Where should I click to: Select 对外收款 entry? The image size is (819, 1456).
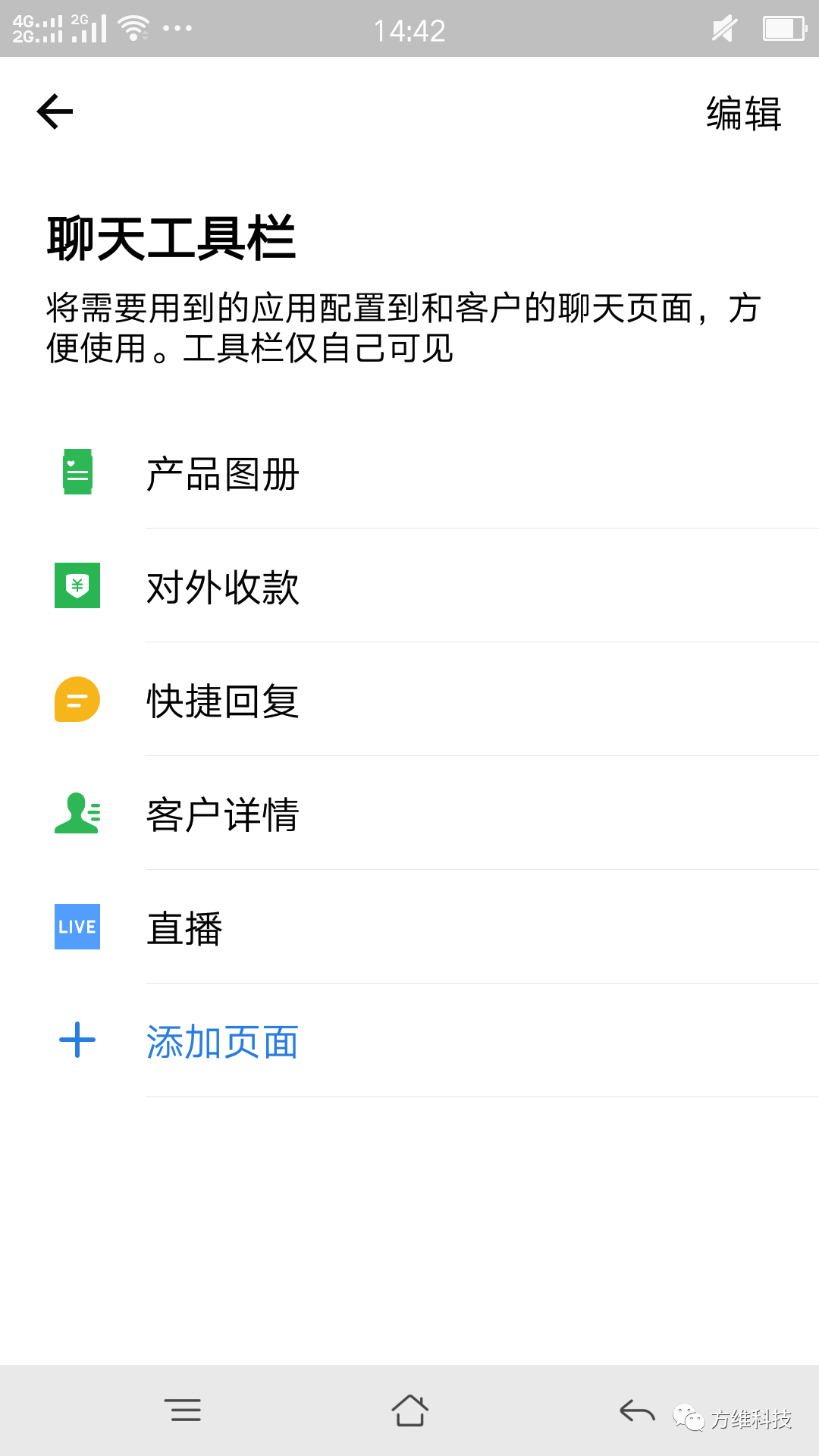tap(222, 587)
